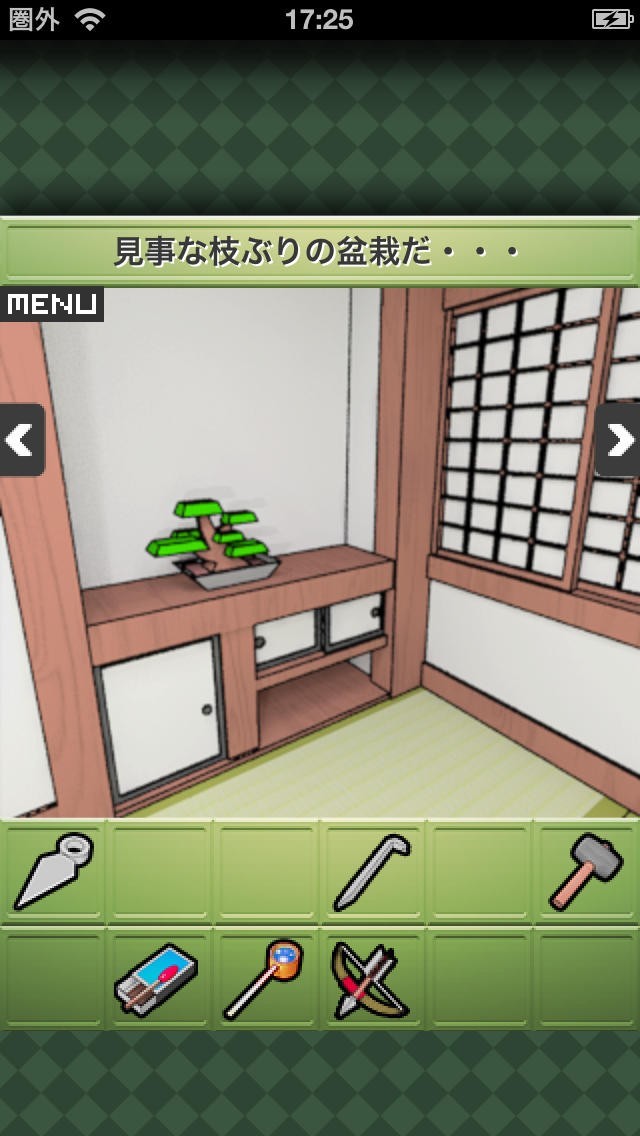Screen dimensions: 640x1136
Task: Select the bow and arrow item
Action: pyautogui.click(x=372, y=979)
